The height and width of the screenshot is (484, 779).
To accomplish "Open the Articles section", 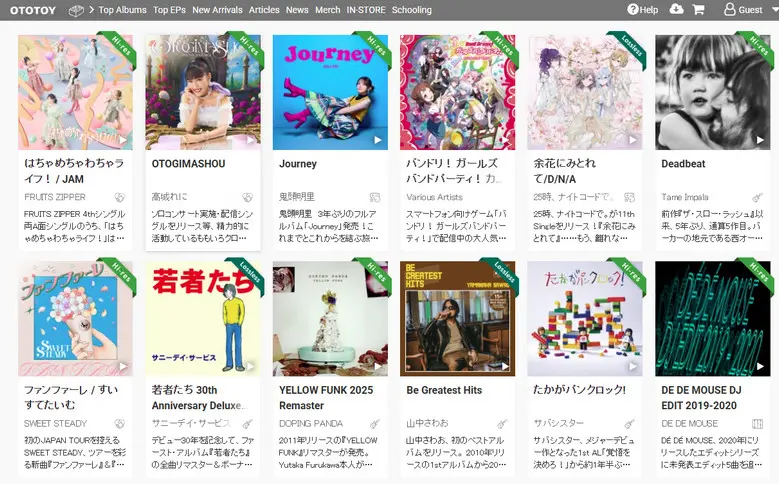I will coord(264,10).
